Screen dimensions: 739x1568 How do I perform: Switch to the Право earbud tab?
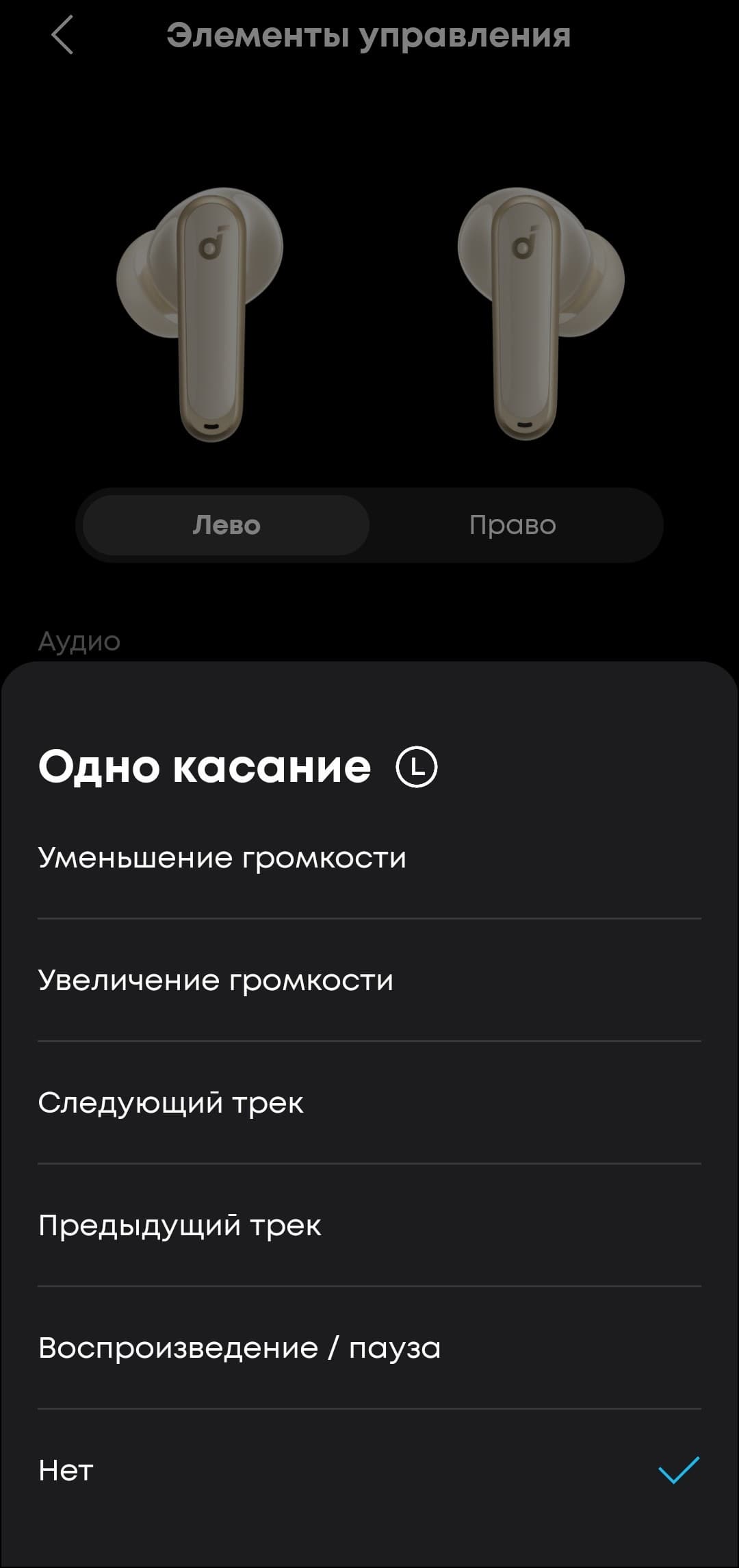click(513, 525)
